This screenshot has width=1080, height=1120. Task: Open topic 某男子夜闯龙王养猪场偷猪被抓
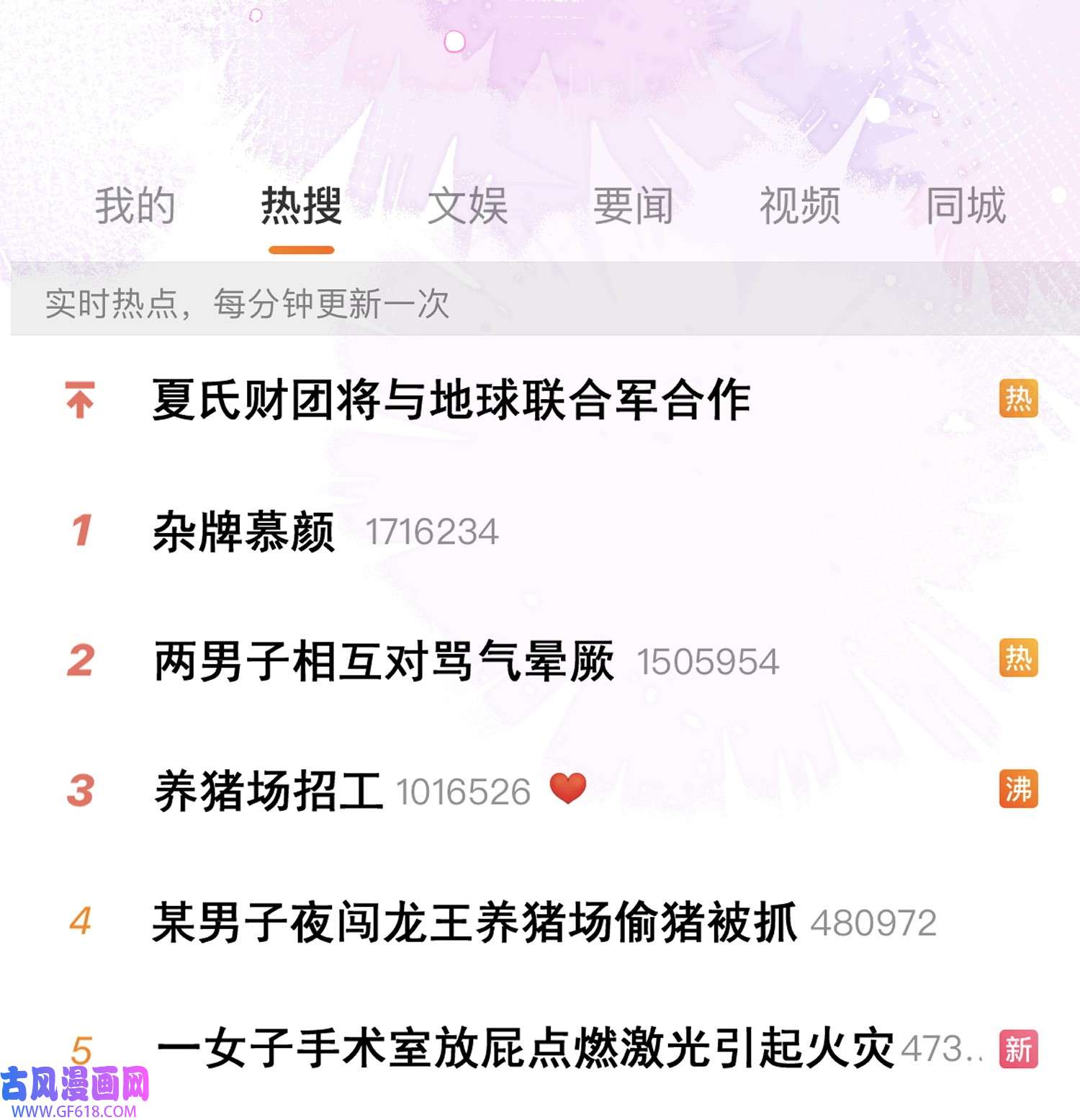click(x=474, y=922)
